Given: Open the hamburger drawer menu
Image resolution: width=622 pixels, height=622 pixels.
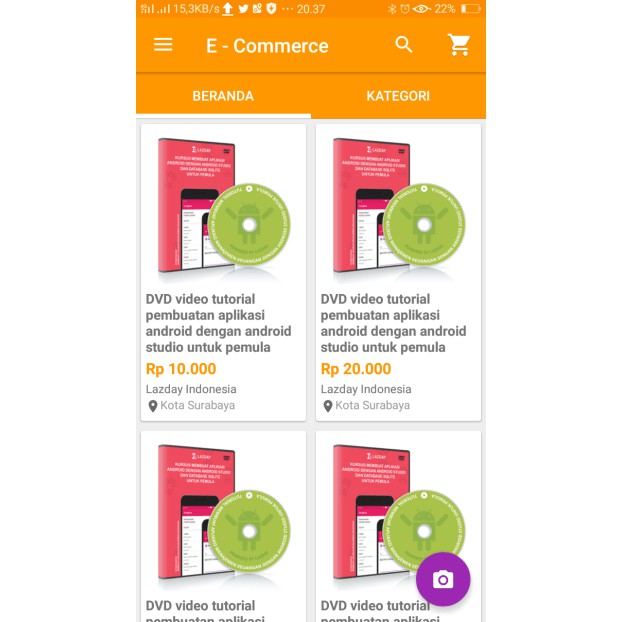Looking at the screenshot, I should pos(163,45).
